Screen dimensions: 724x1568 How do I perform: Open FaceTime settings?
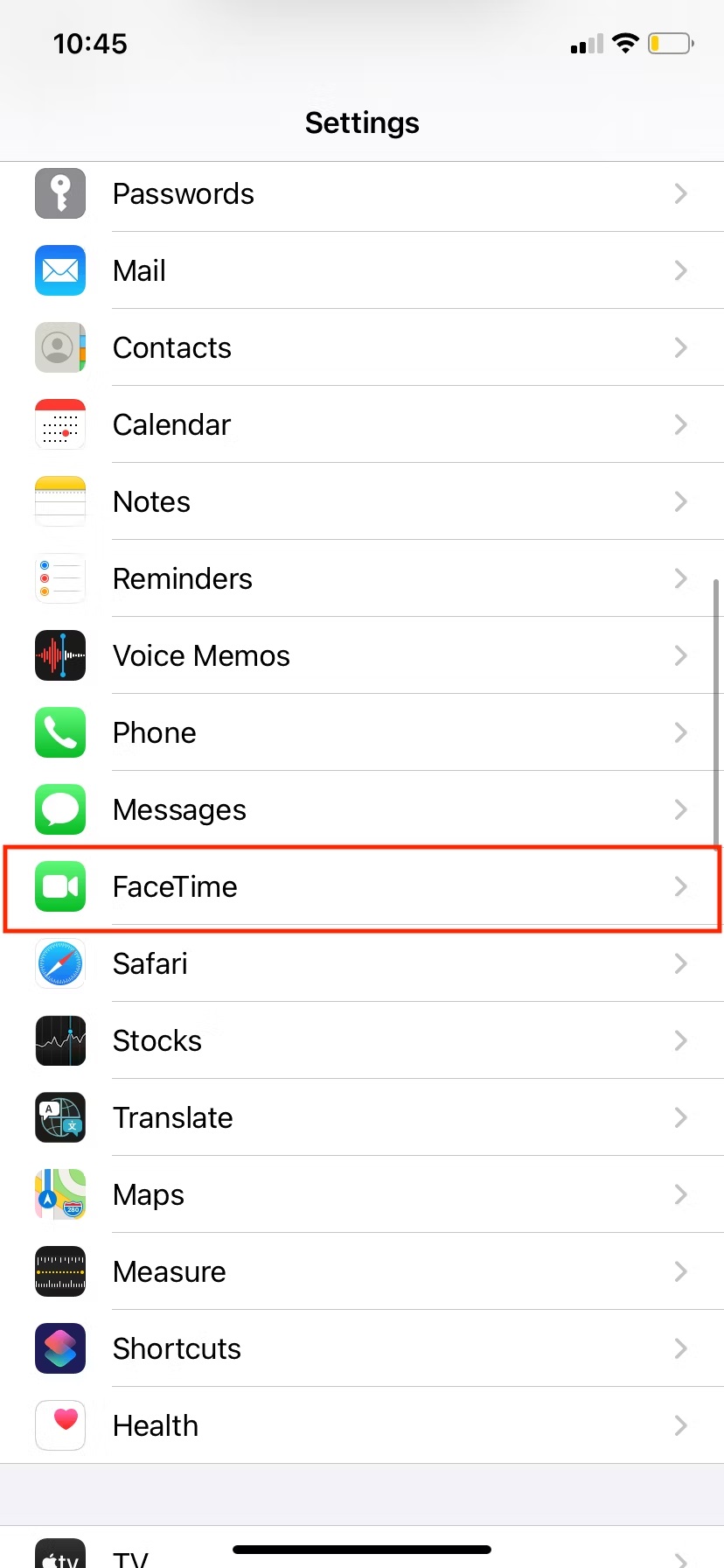(x=362, y=886)
